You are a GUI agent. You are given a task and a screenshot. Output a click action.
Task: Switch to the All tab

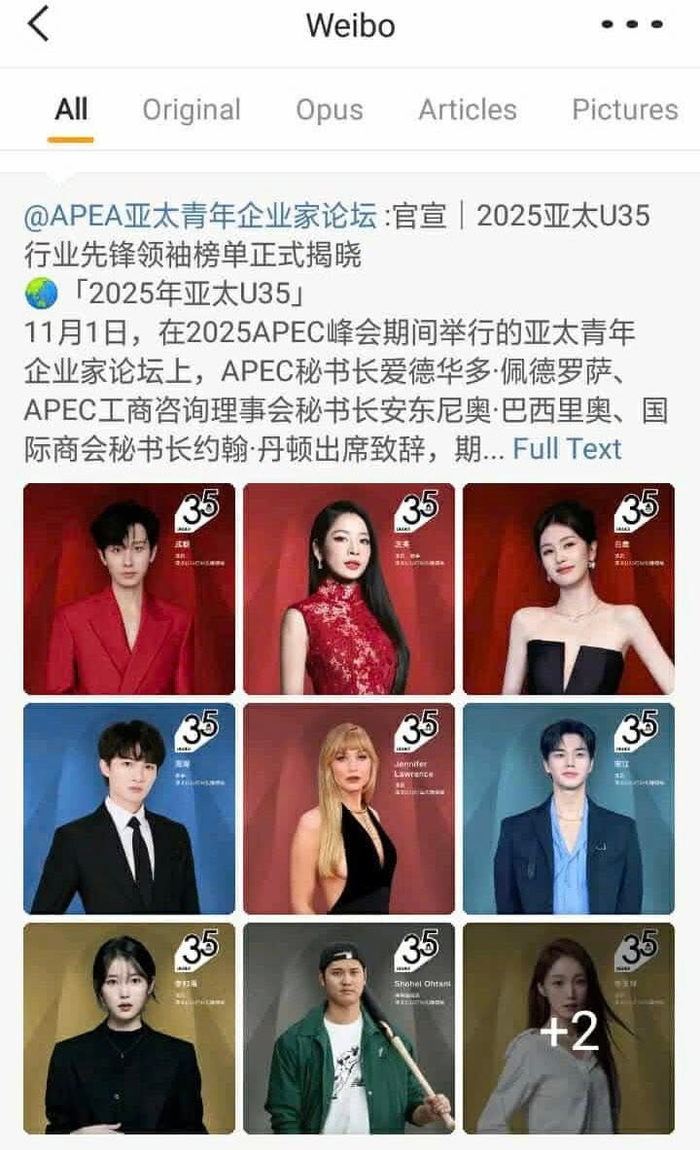(x=71, y=109)
